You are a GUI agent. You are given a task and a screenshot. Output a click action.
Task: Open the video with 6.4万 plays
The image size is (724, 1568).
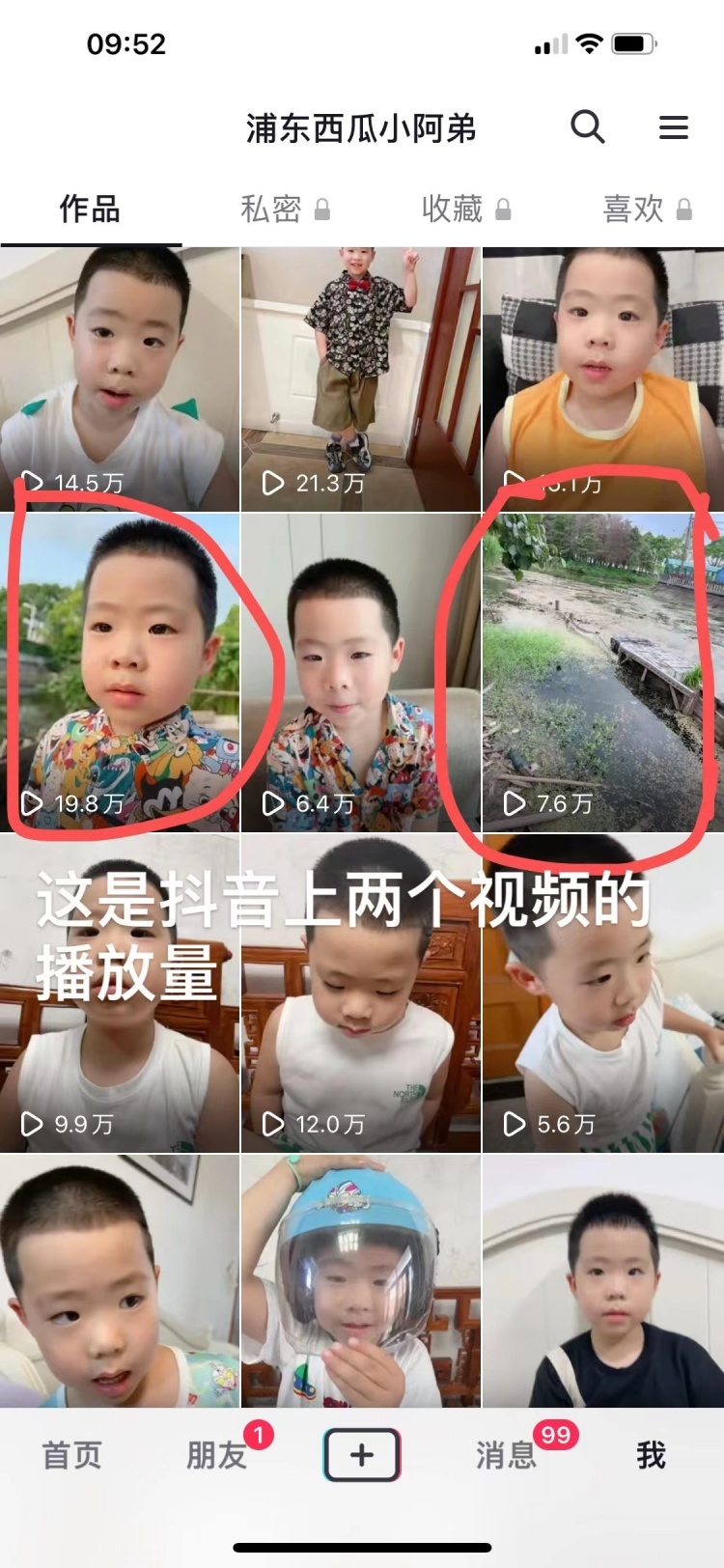(360, 672)
